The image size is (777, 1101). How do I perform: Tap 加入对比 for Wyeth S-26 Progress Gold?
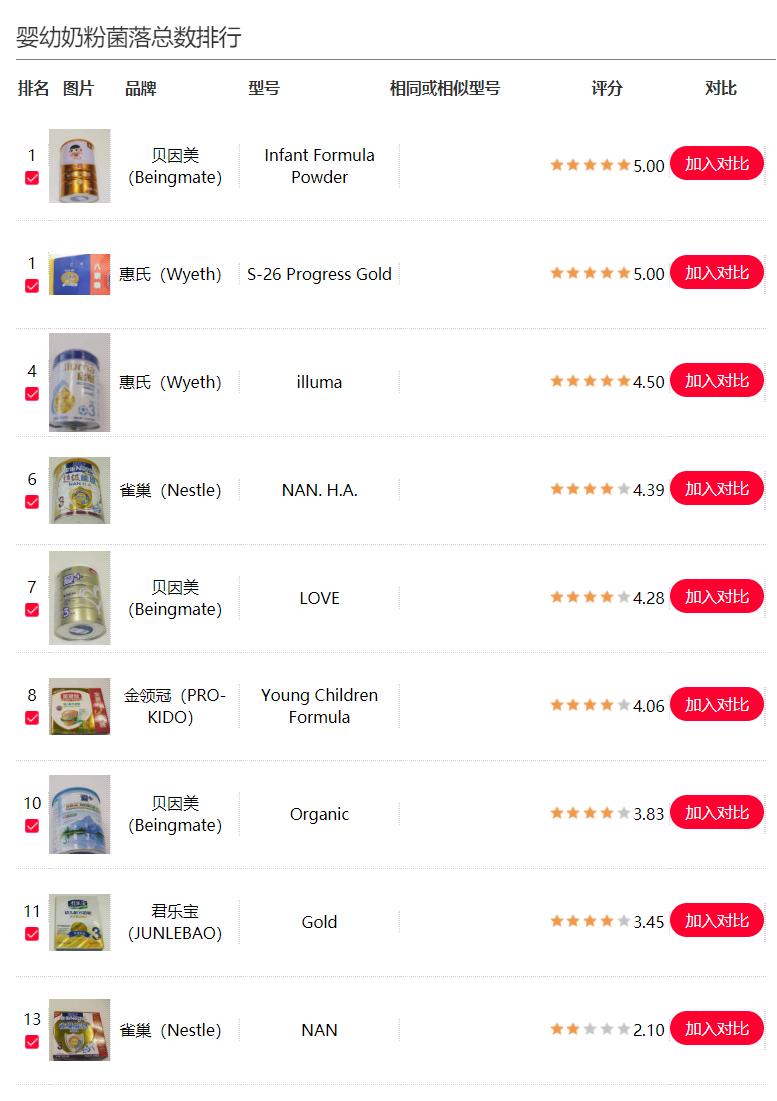(716, 272)
